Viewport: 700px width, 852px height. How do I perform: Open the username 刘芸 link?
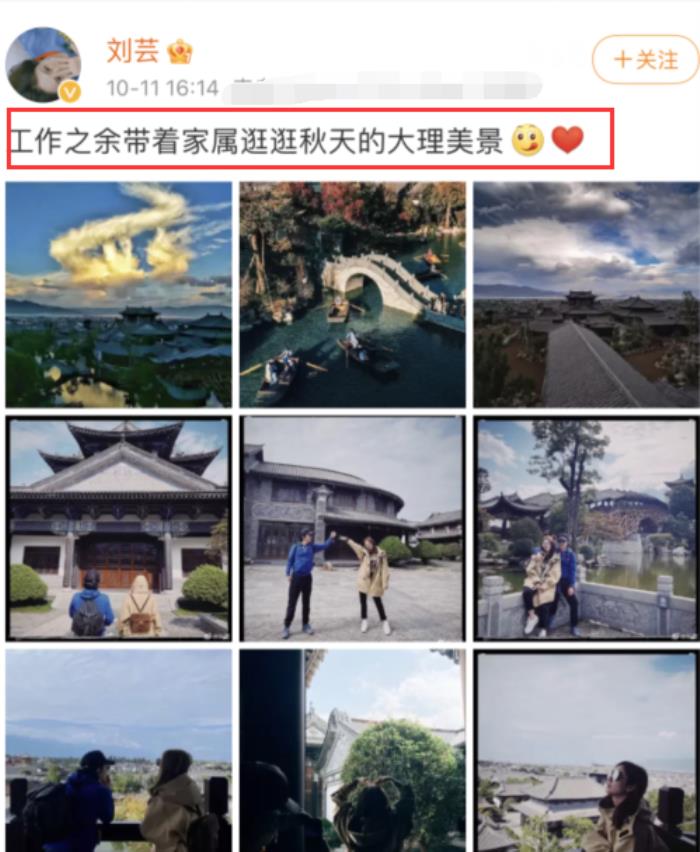(131, 51)
